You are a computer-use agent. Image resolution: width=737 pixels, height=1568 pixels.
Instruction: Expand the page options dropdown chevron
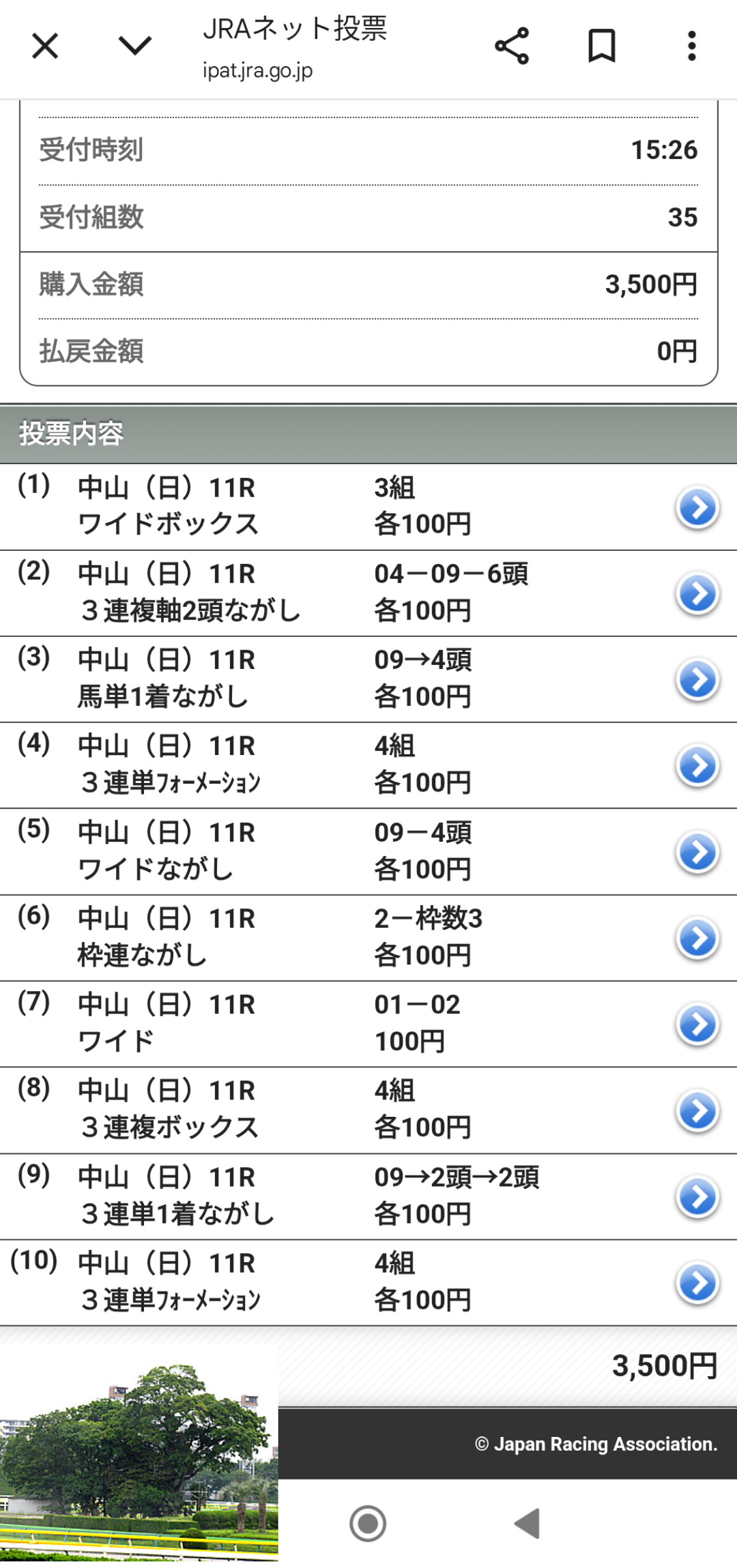coord(134,46)
